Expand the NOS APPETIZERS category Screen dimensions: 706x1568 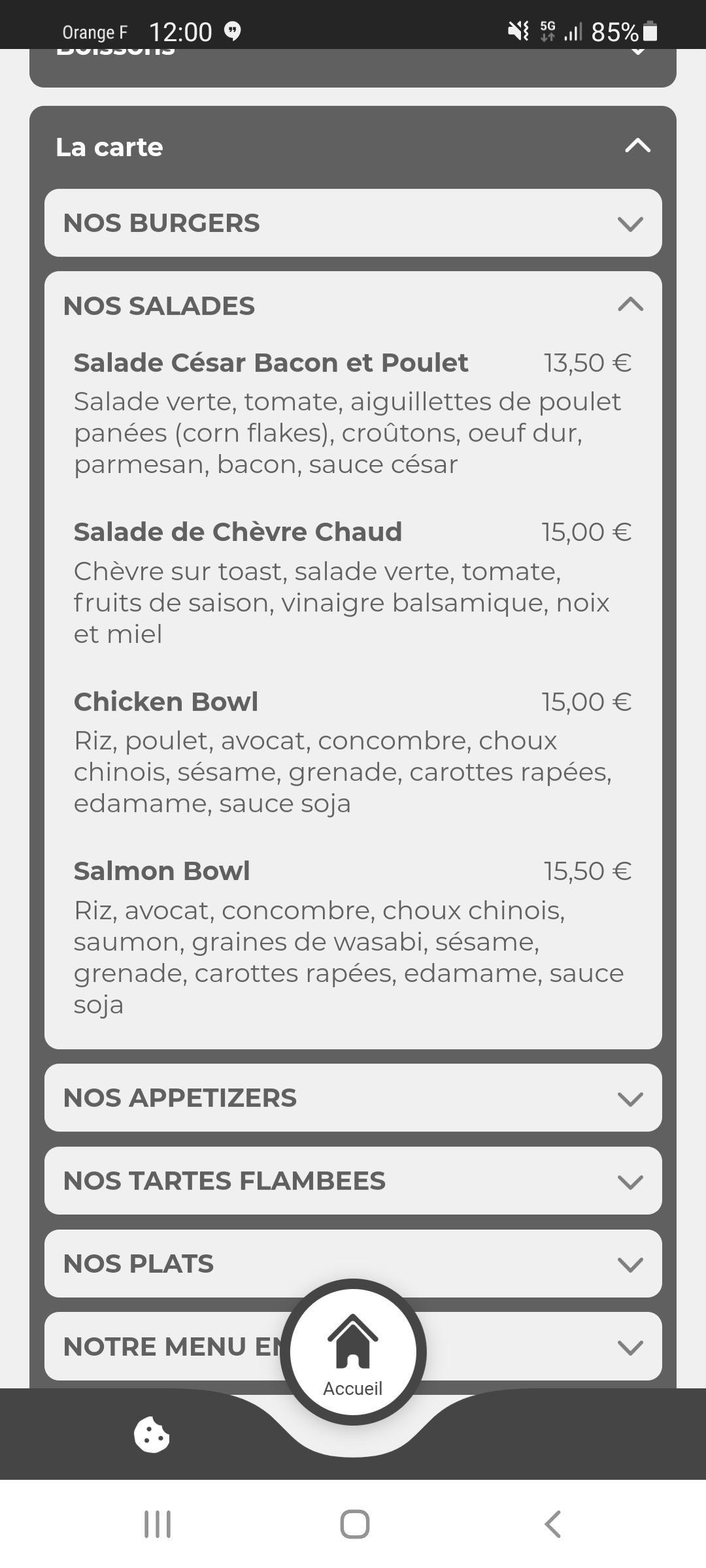(x=353, y=1098)
